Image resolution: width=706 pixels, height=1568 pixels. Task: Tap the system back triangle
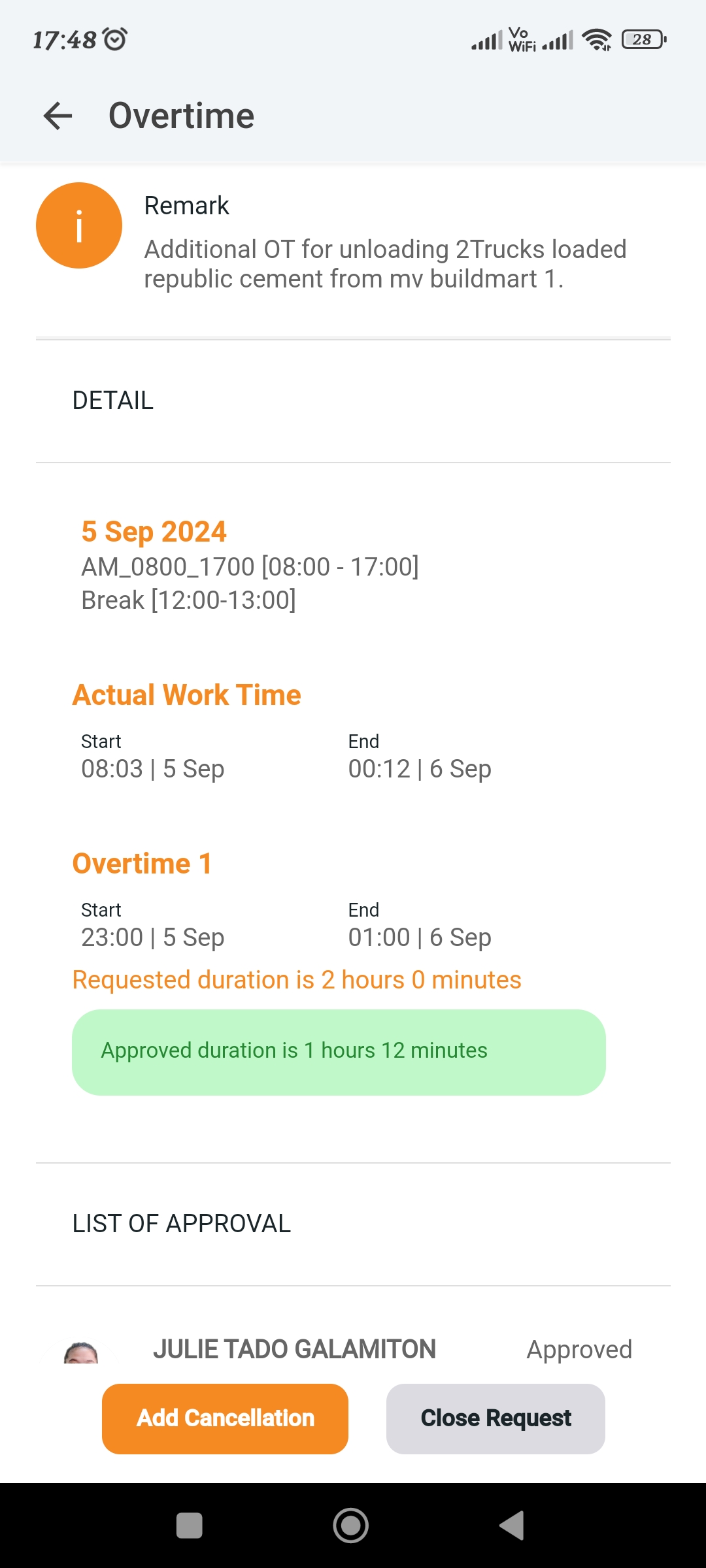[x=513, y=1526]
